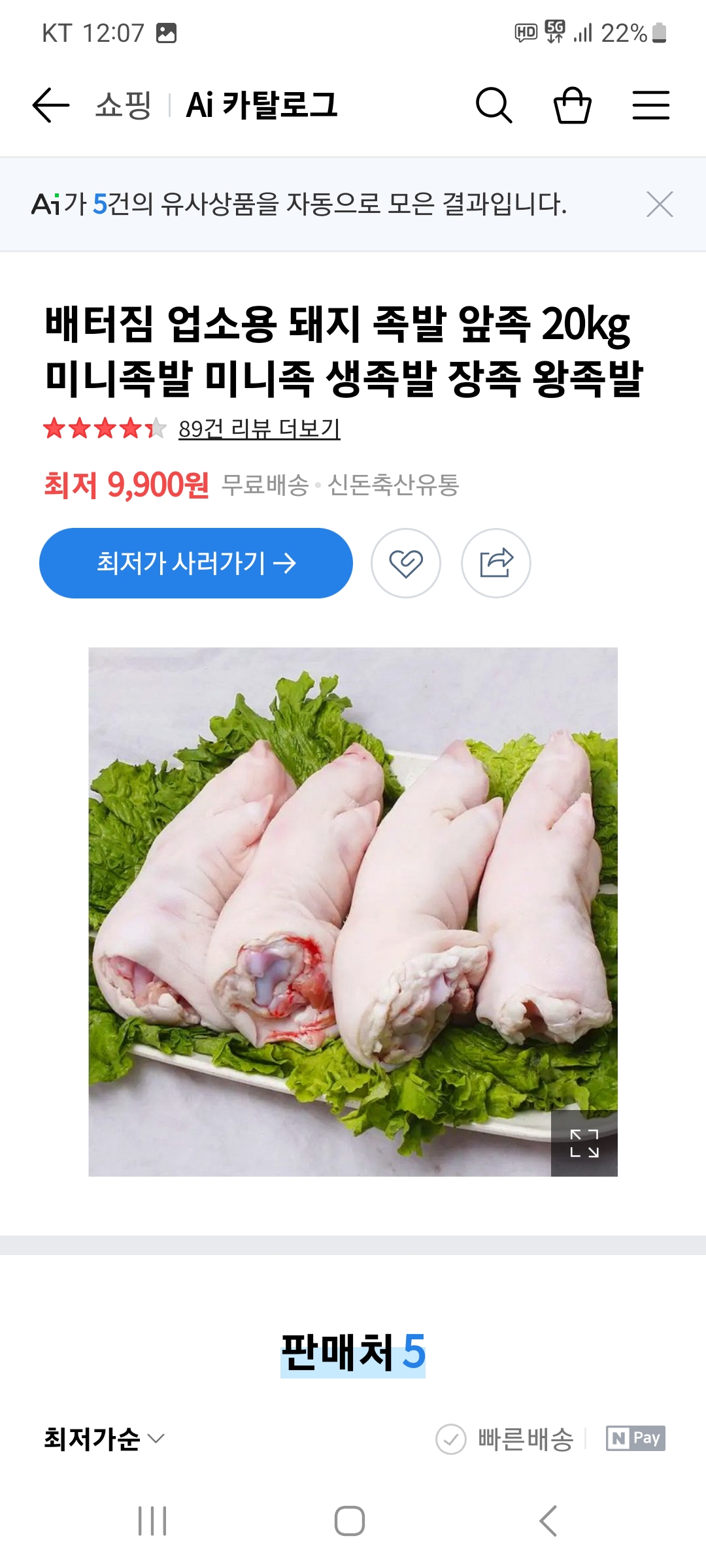The width and height of the screenshot is (706, 1568).
Task: Dismiss the Ai 유사상품 notice banner
Action: point(660,204)
